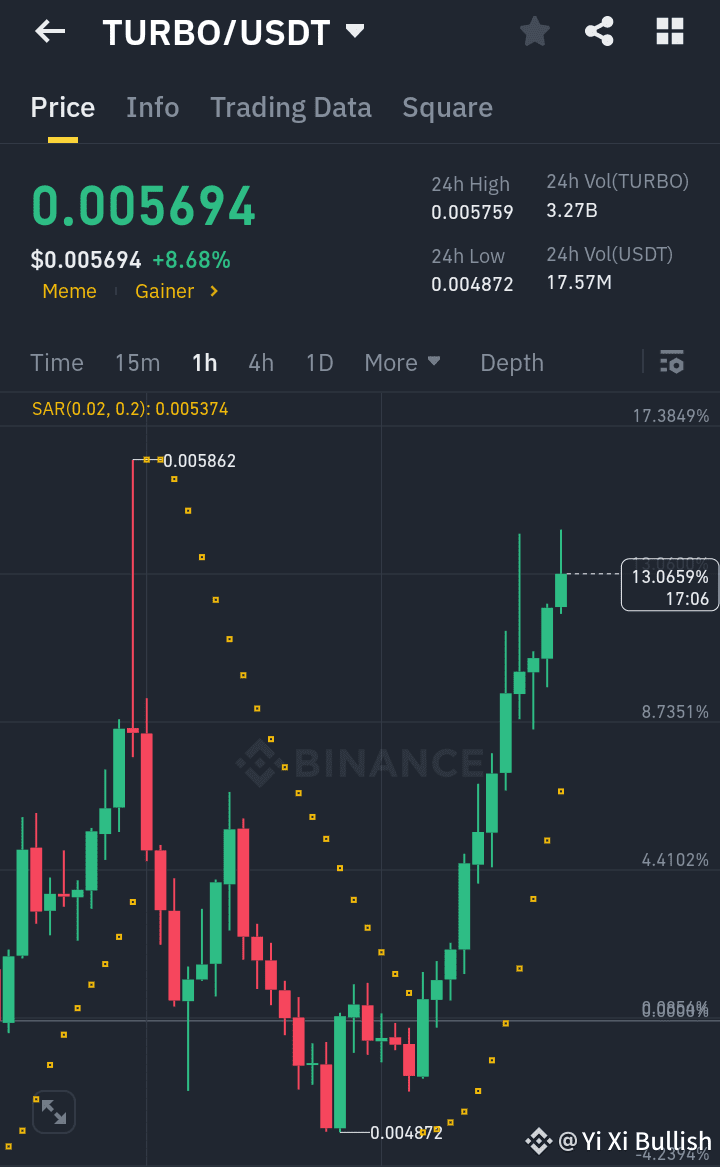
Task: Select the 1h timeframe
Action: (204, 362)
